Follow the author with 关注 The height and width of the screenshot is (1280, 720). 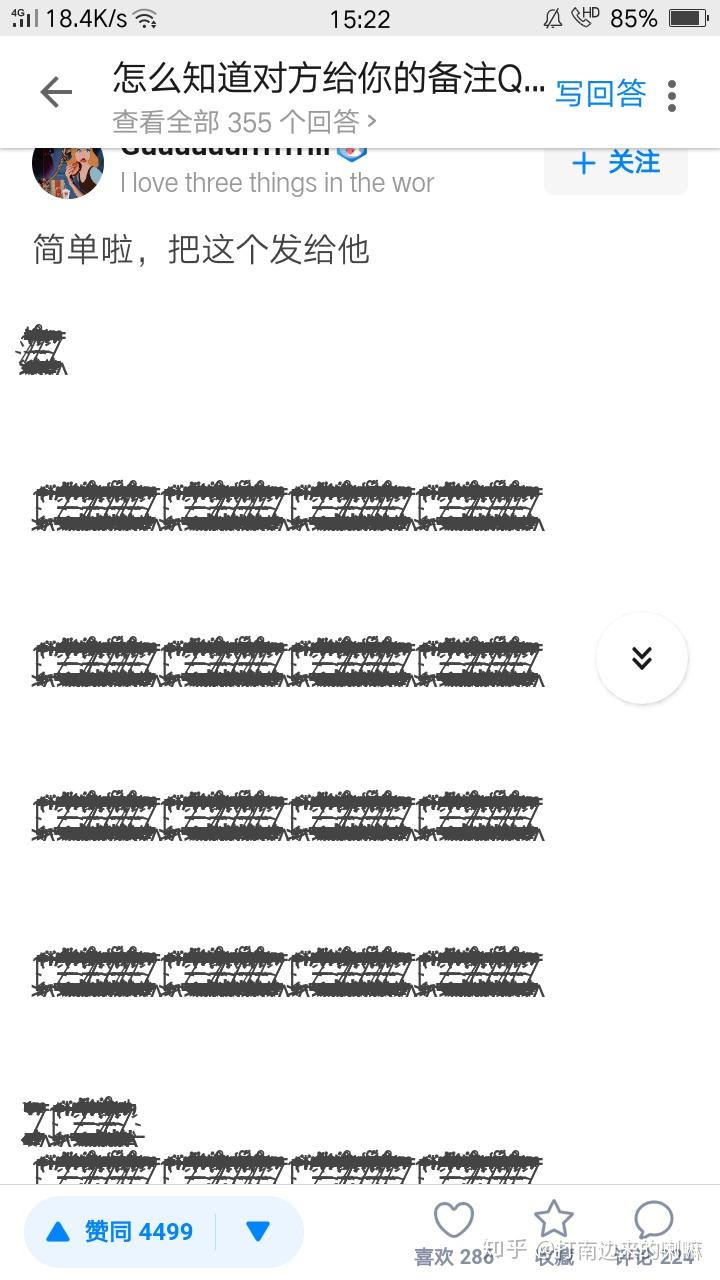(616, 163)
